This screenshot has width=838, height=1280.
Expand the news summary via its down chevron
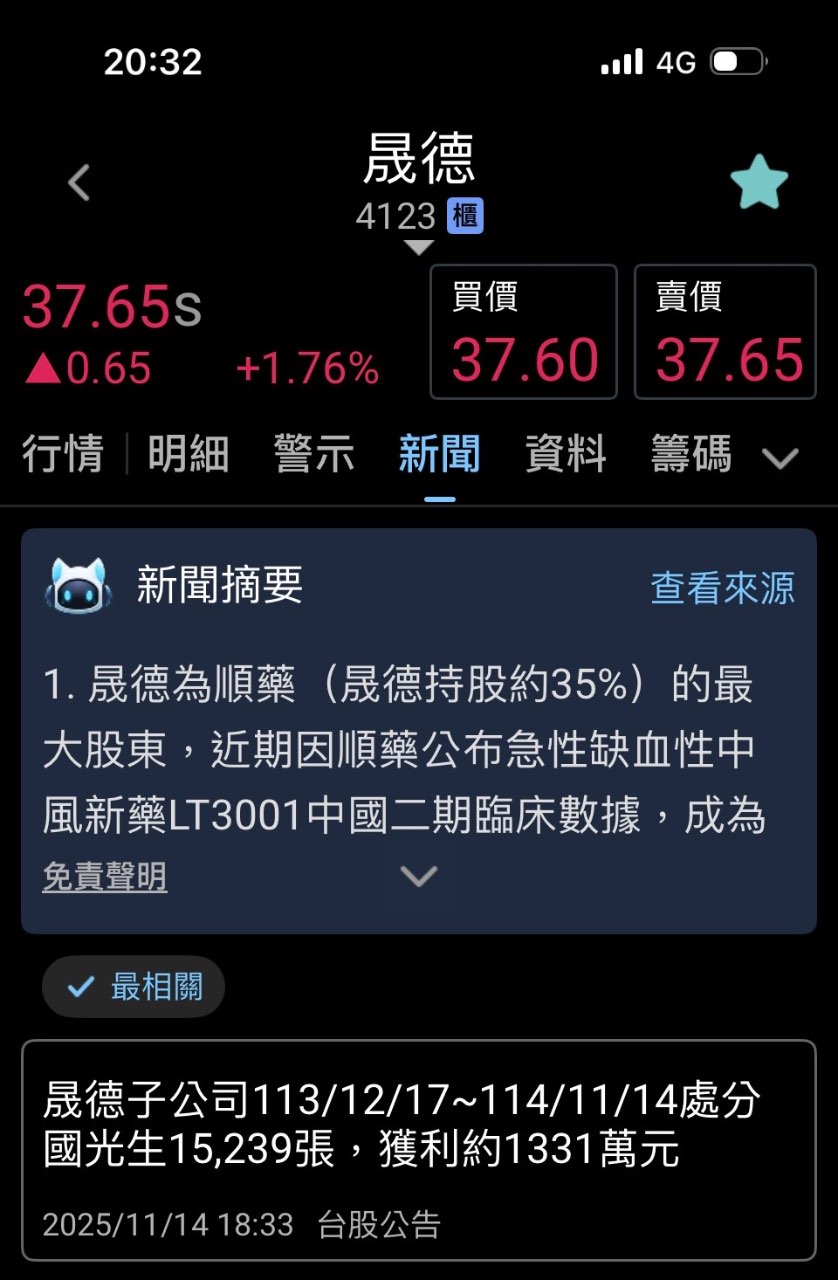pos(417,876)
